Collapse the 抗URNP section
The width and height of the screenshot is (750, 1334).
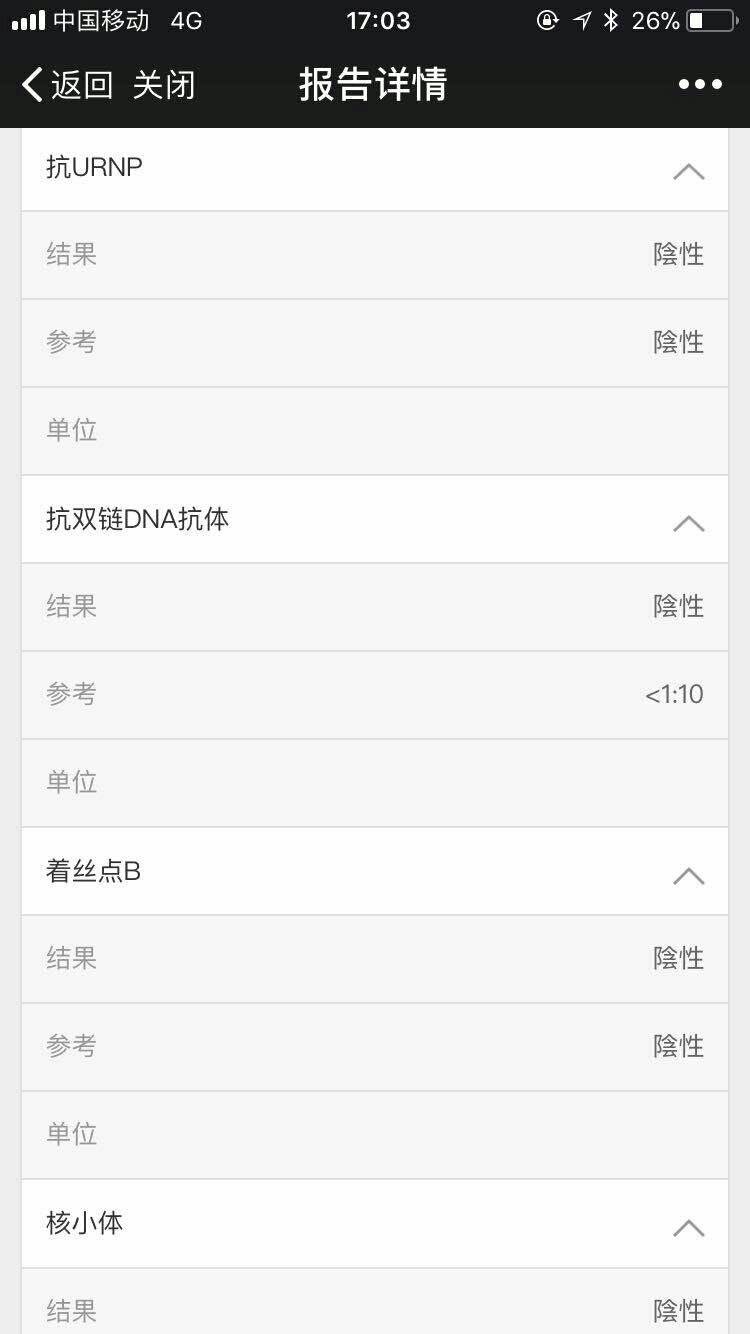coord(688,171)
